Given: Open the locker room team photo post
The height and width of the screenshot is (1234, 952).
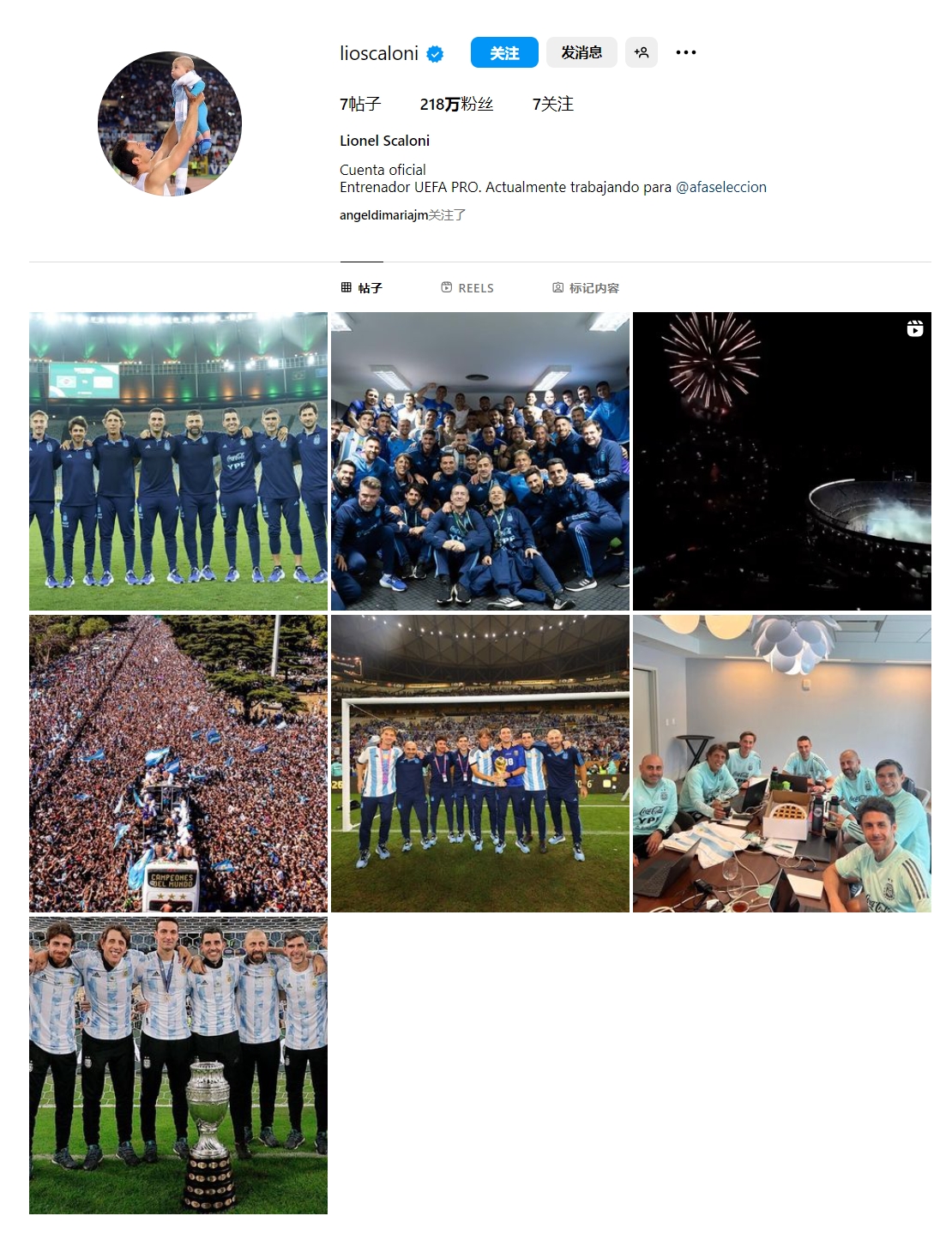Looking at the screenshot, I should click(x=479, y=461).
